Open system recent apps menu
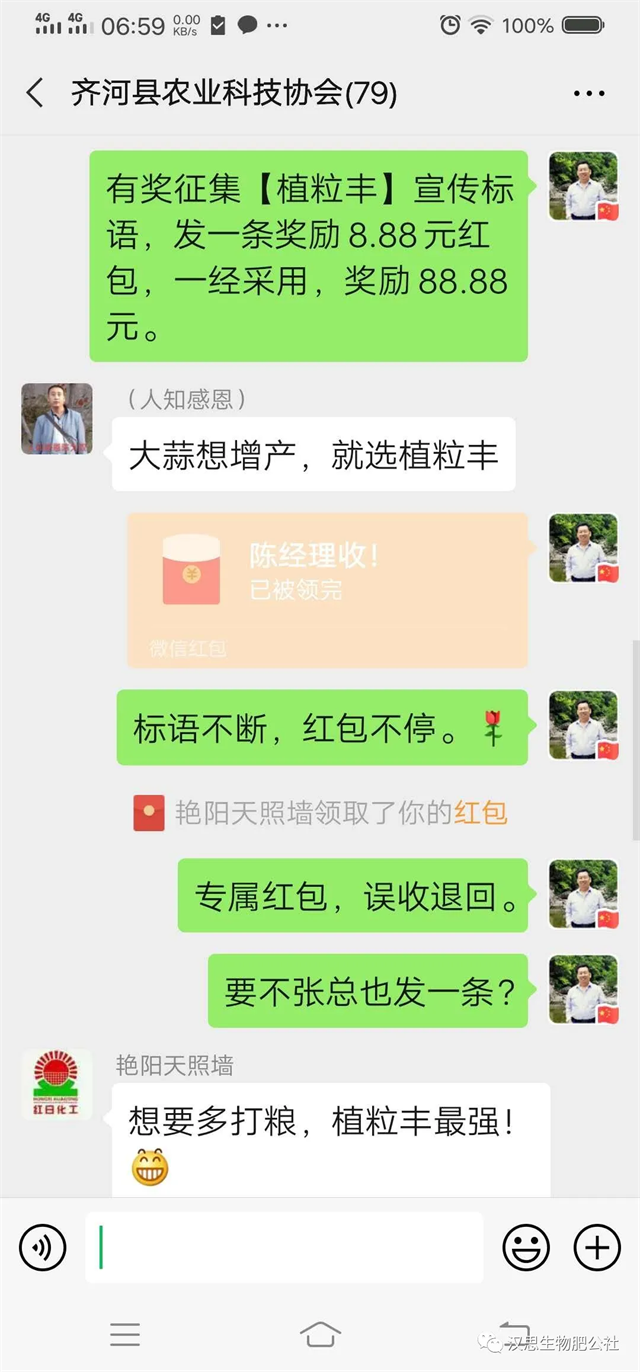 tap(125, 1334)
